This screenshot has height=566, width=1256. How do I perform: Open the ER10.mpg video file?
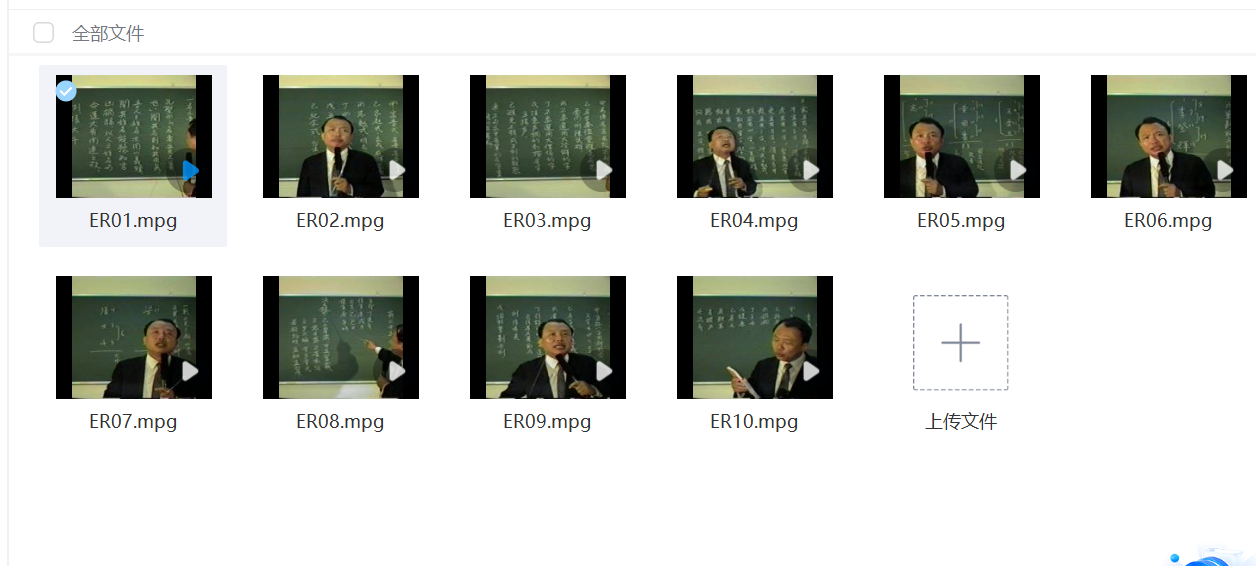point(754,337)
